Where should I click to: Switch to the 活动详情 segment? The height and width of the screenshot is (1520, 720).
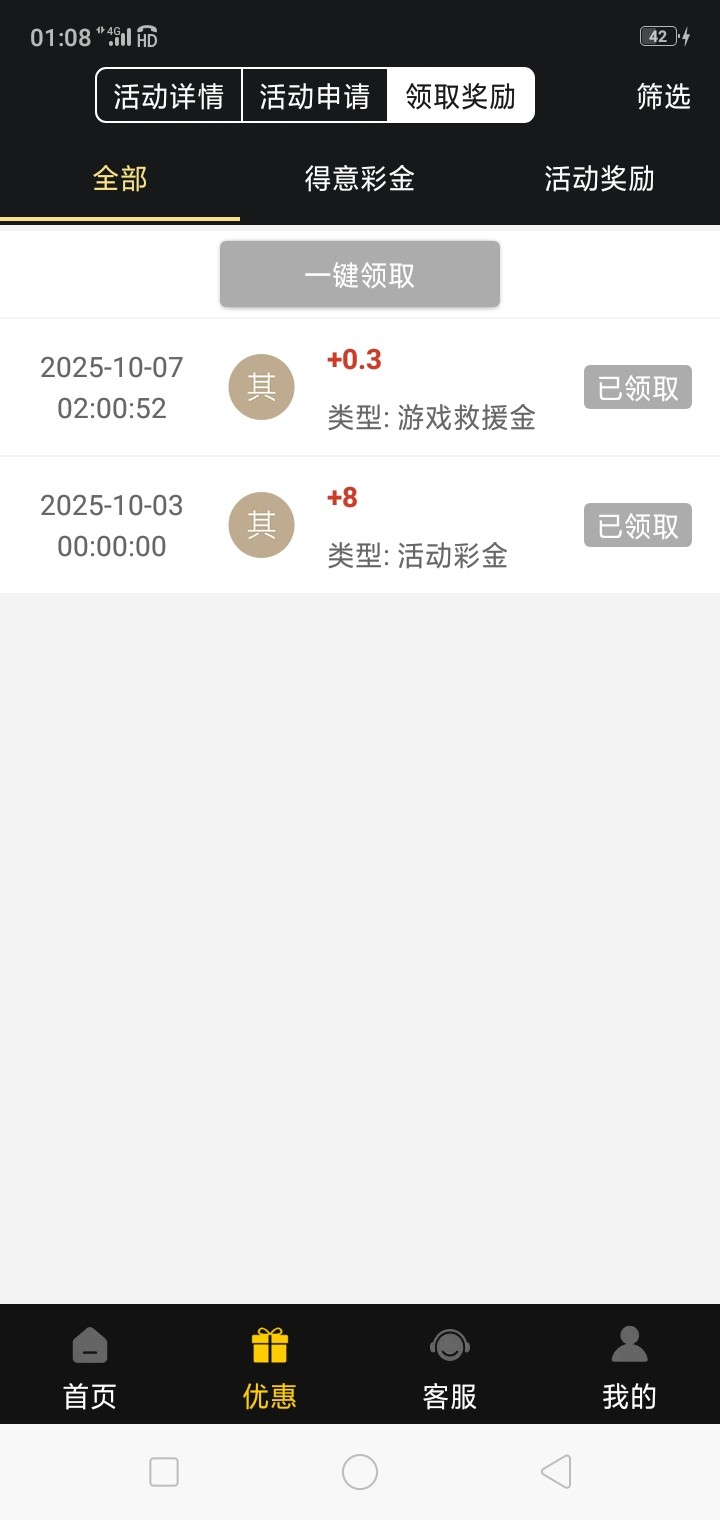(168, 96)
